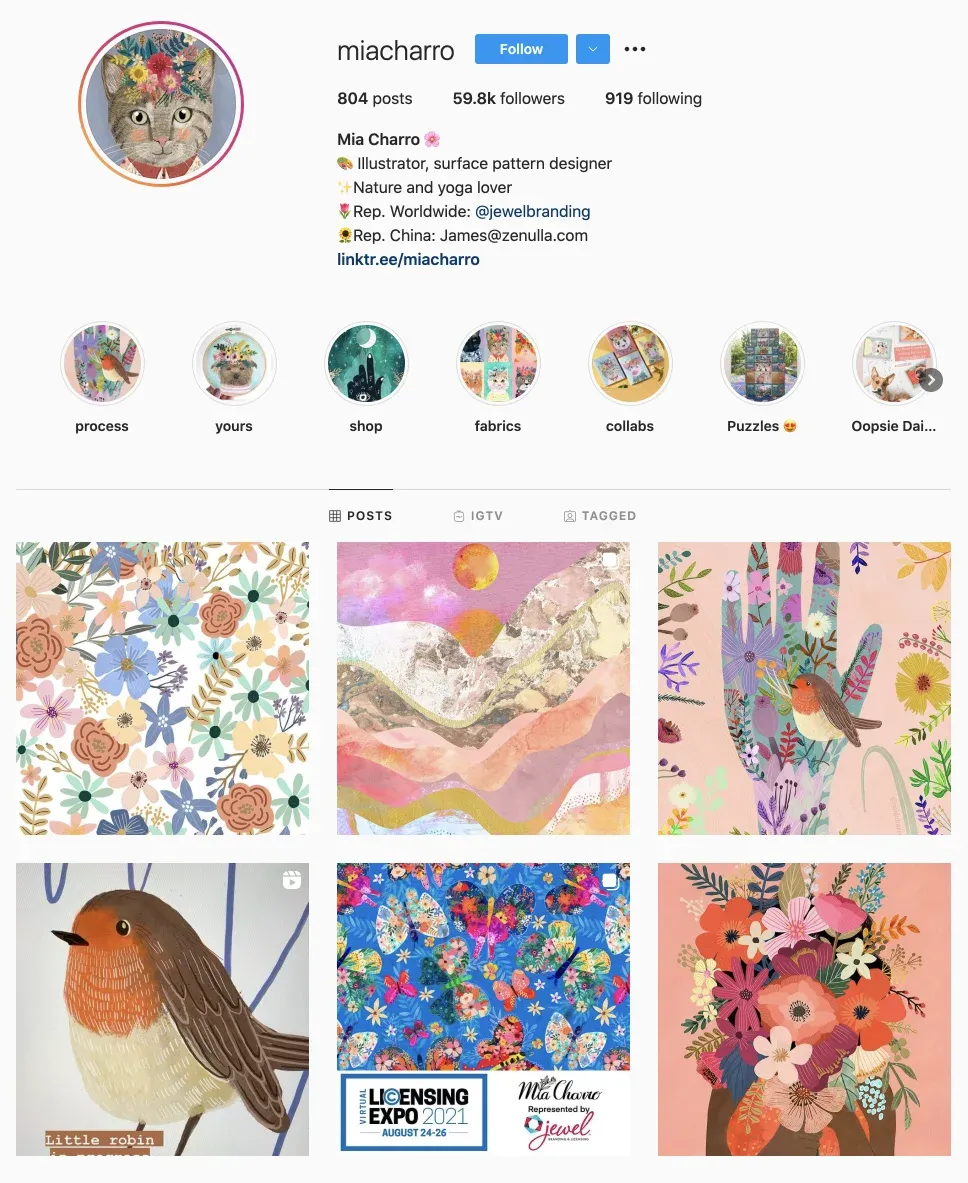Open the collabs story highlight
968x1183 pixels.
point(630,364)
